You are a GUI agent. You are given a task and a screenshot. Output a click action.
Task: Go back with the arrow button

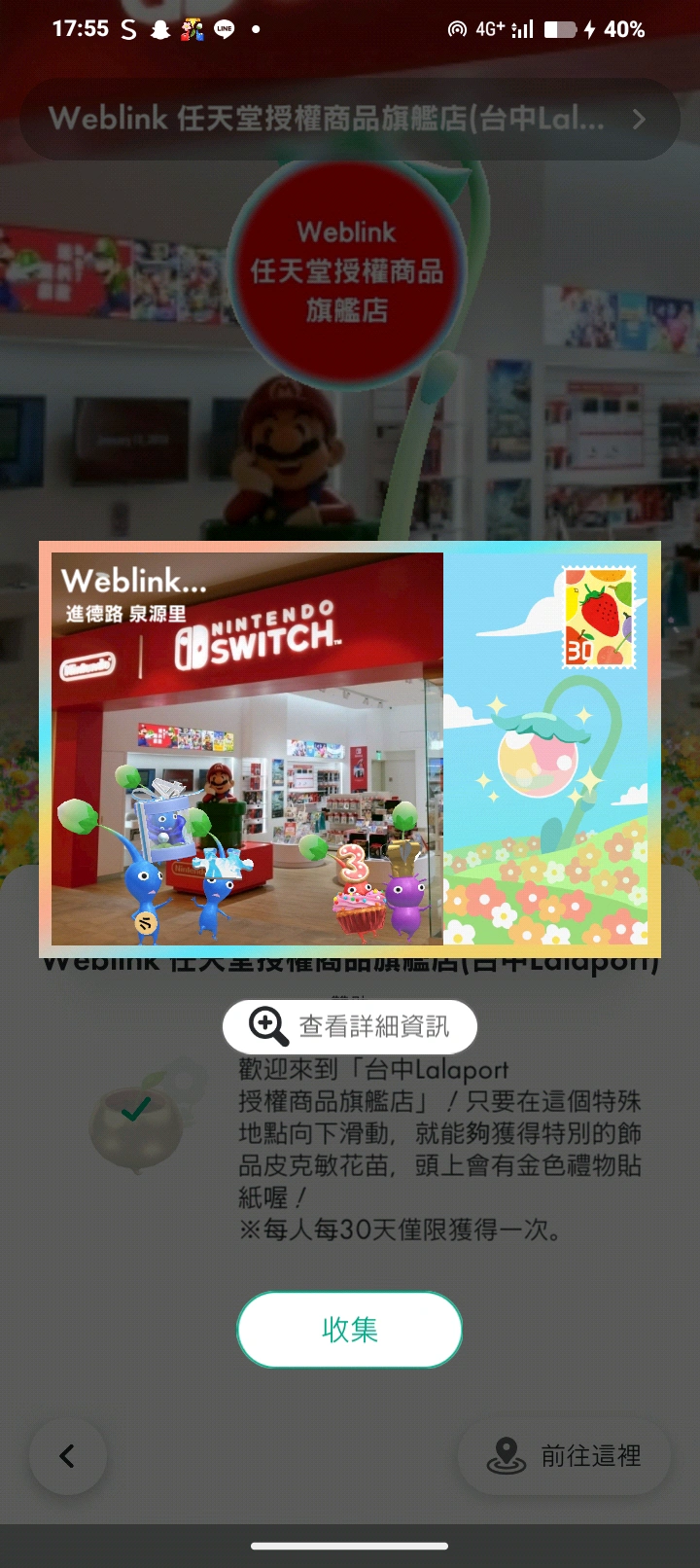[67, 1456]
